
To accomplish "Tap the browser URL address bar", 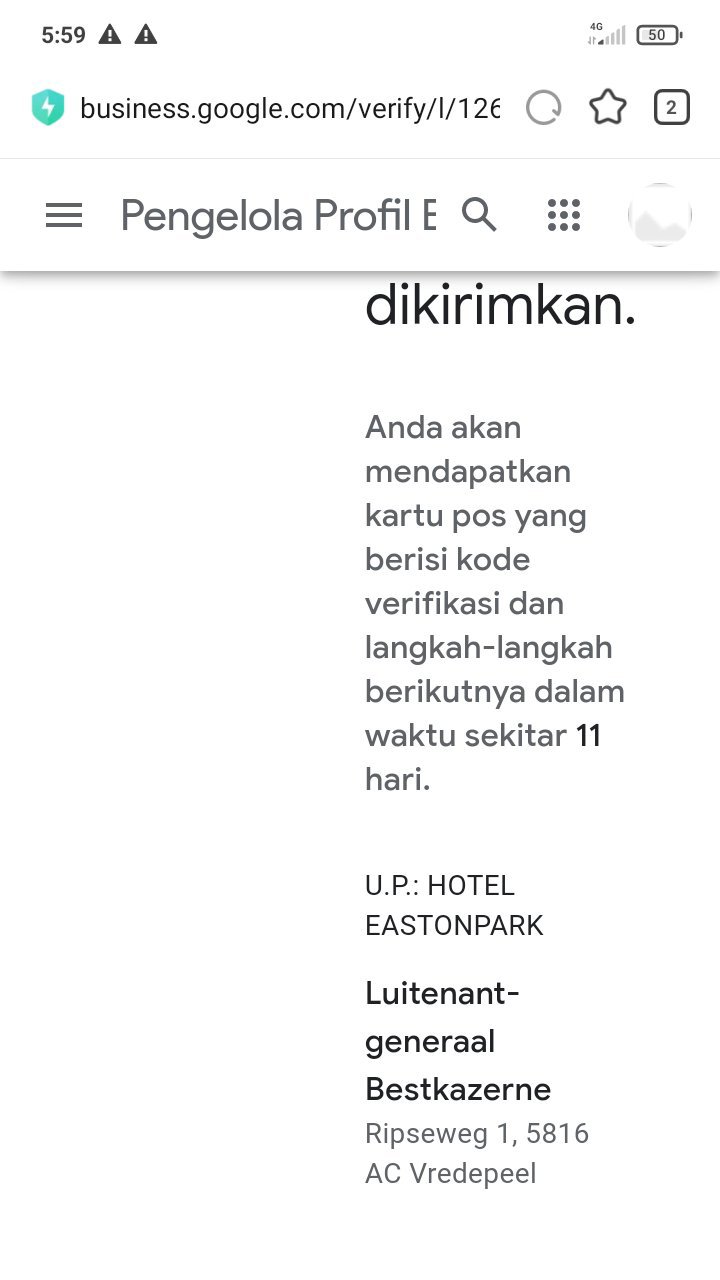I will pyautogui.click(x=290, y=108).
